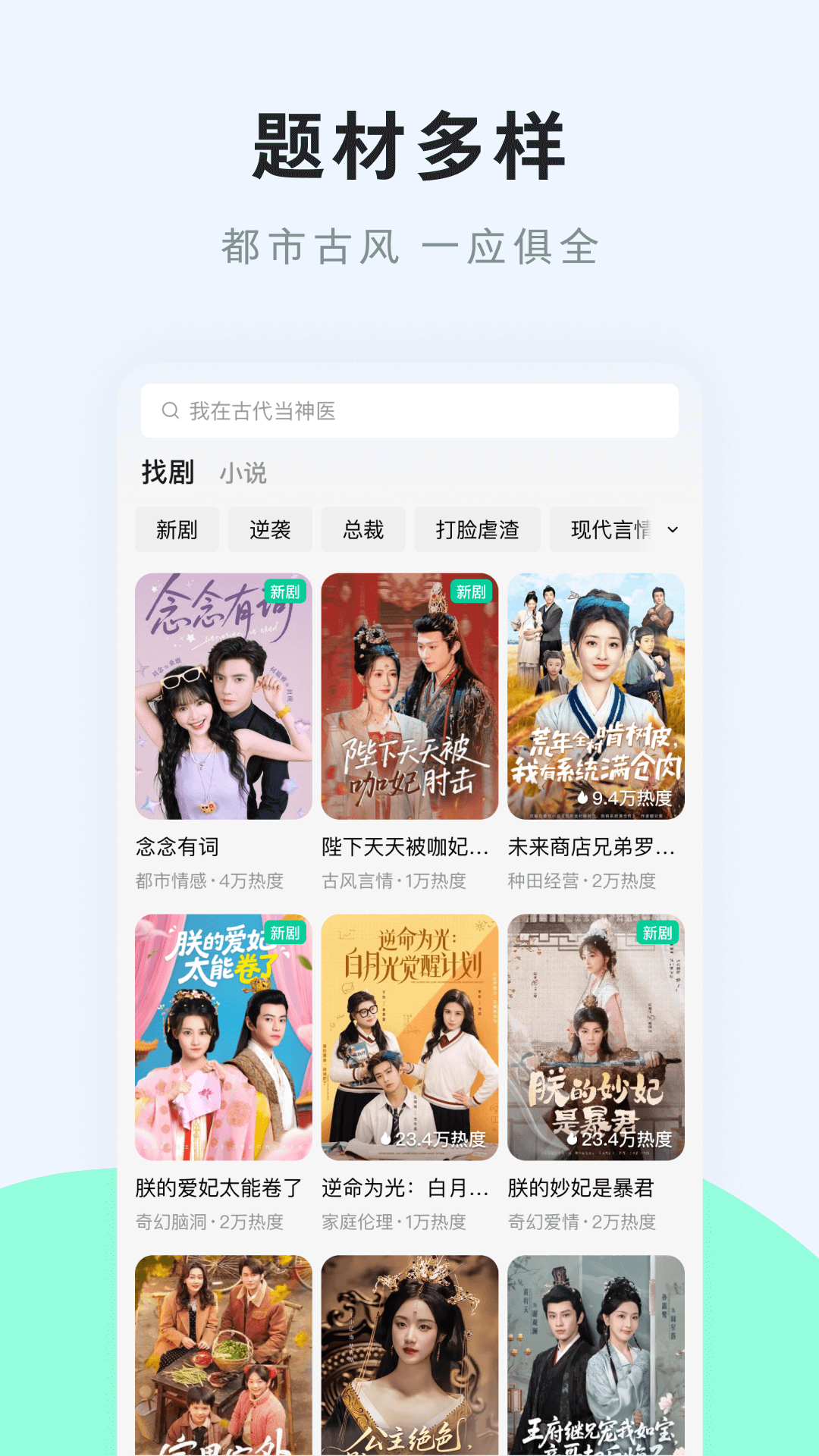The image size is (819, 1456).
Task: Click the 新剧 badge on 朕的妙妃是暴君 poster
Action: [x=657, y=931]
